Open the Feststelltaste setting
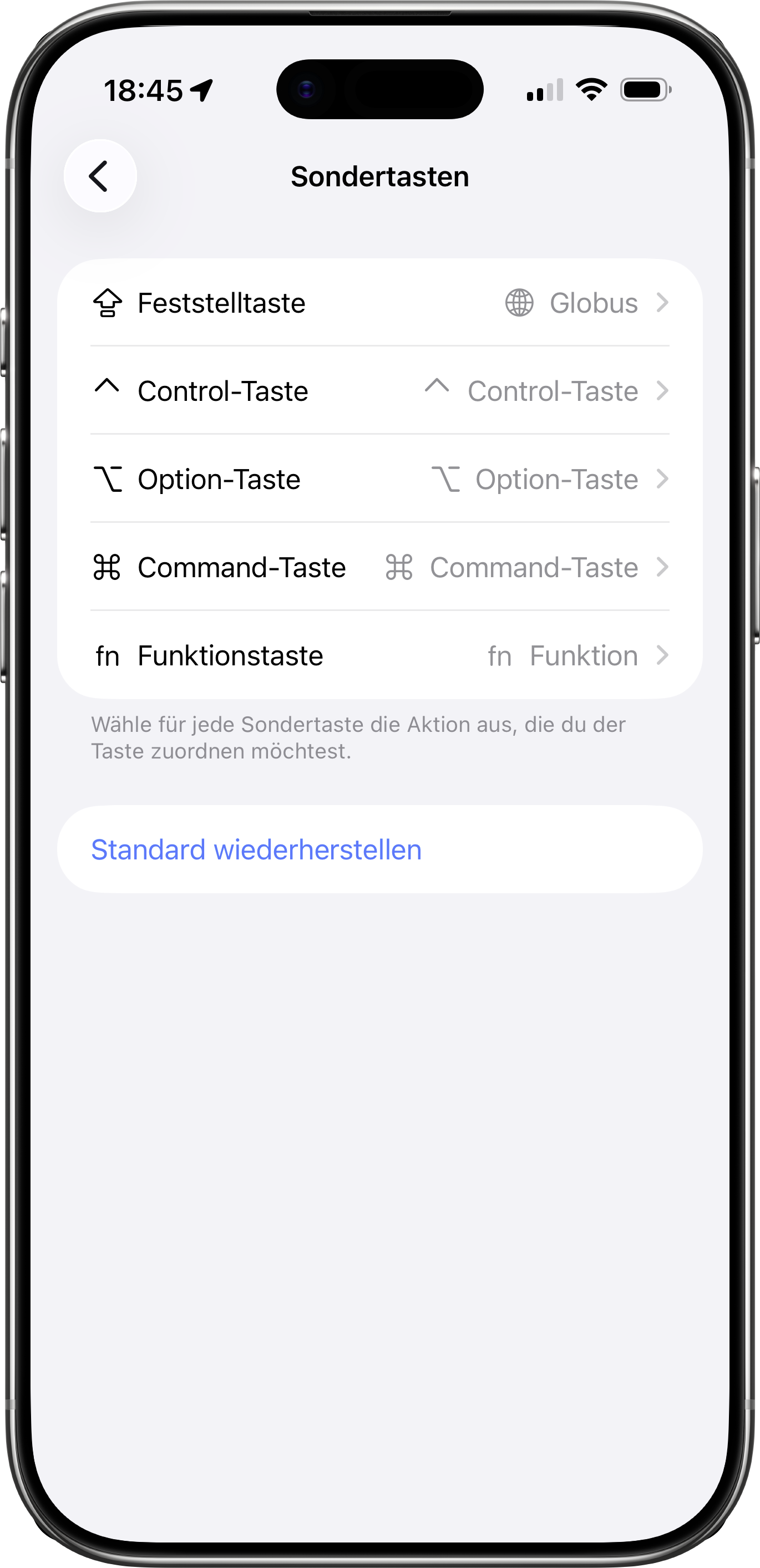Screen dimensions: 760x1568 coord(379,303)
